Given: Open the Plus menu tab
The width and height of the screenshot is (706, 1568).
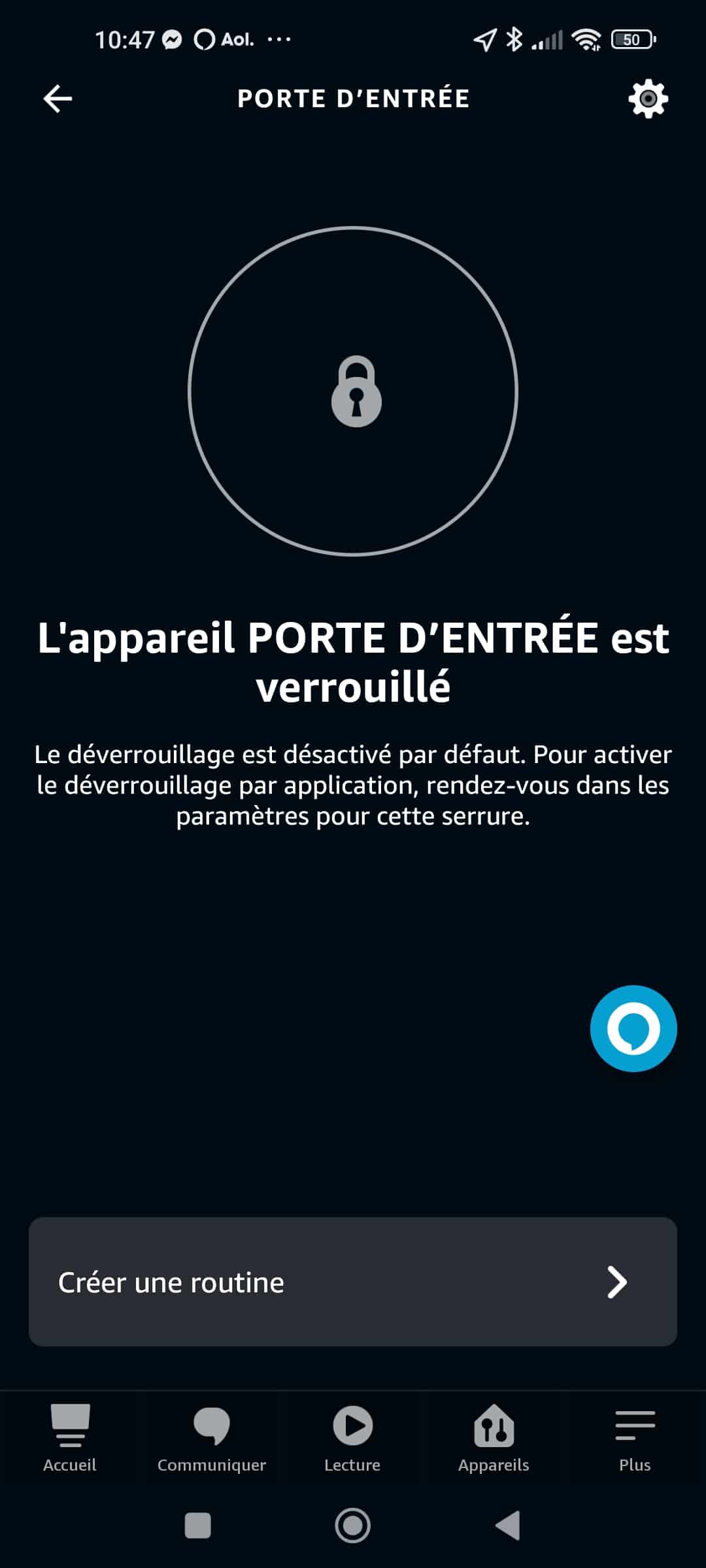Looking at the screenshot, I should pos(635,1439).
